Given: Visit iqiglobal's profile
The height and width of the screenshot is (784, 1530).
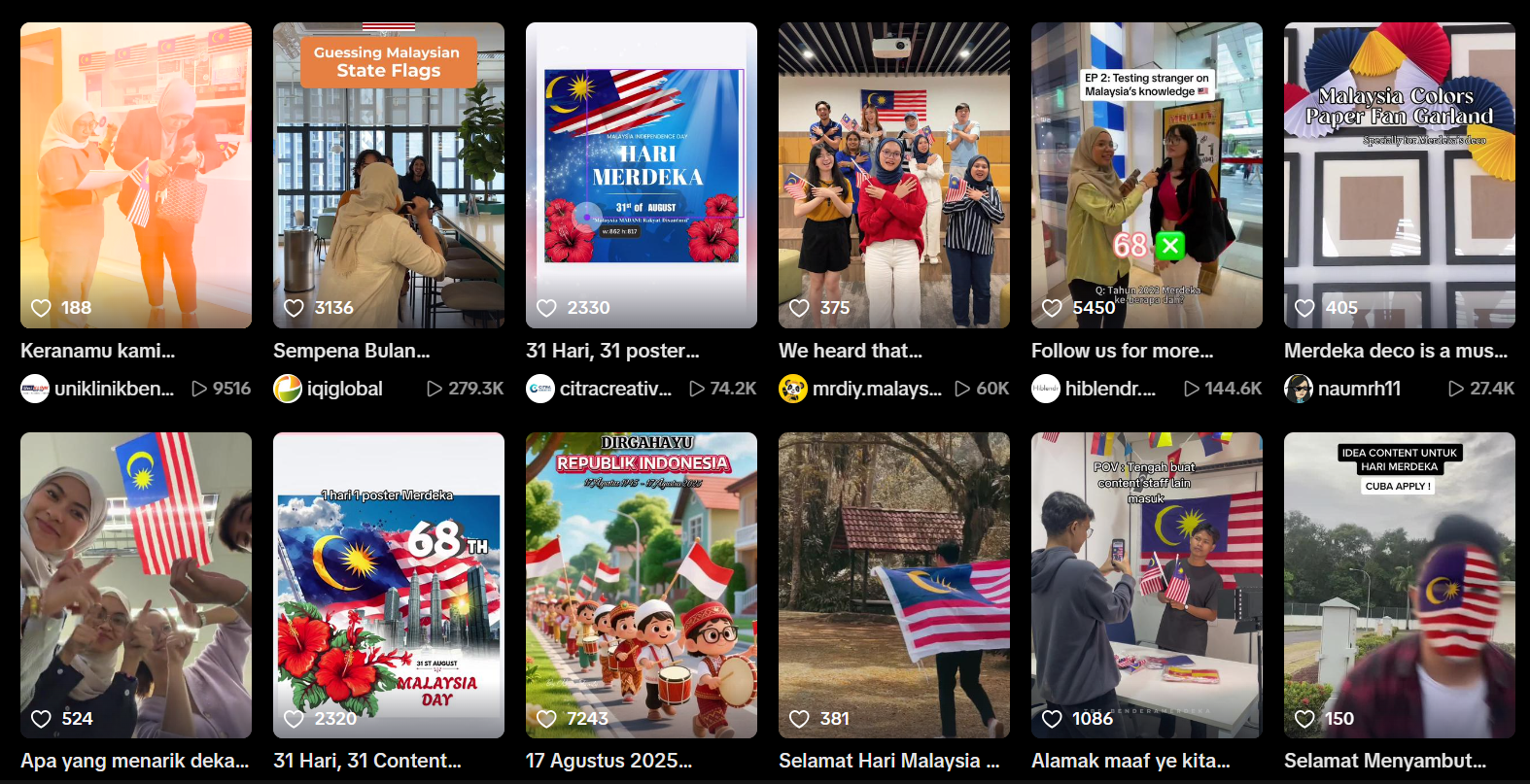Looking at the screenshot, I should [x=344, y=389].
